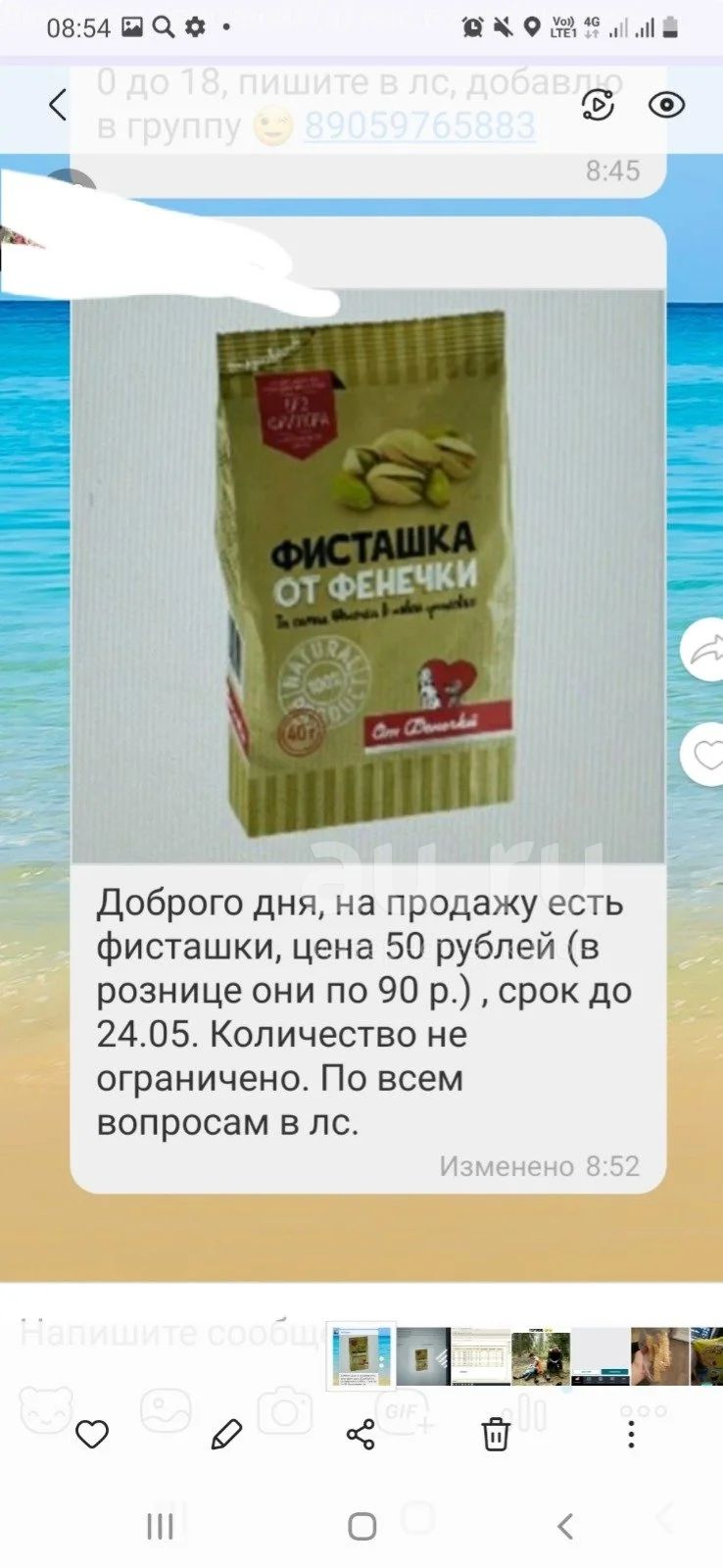Open the thumbnail of the package on a gray background
This screenshot has width=723, height=1568.
pyautogui.click(x=422, y=1356)
